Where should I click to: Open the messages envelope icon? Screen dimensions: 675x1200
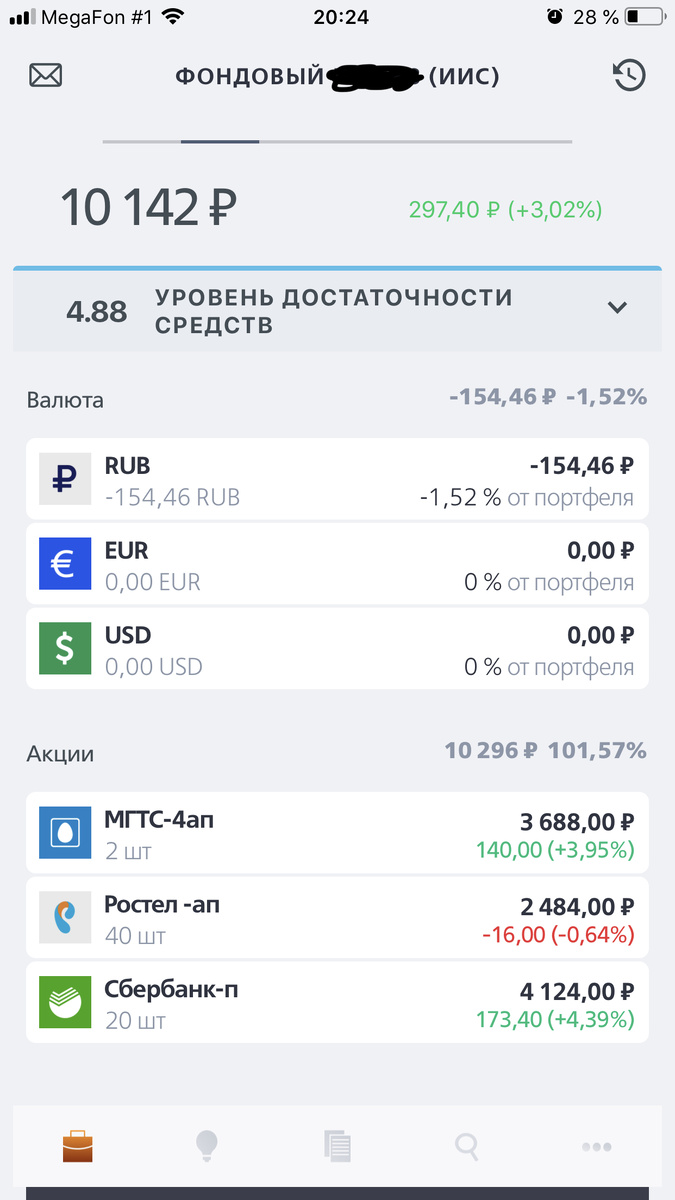pyautogui.click(x=46, y=76)
